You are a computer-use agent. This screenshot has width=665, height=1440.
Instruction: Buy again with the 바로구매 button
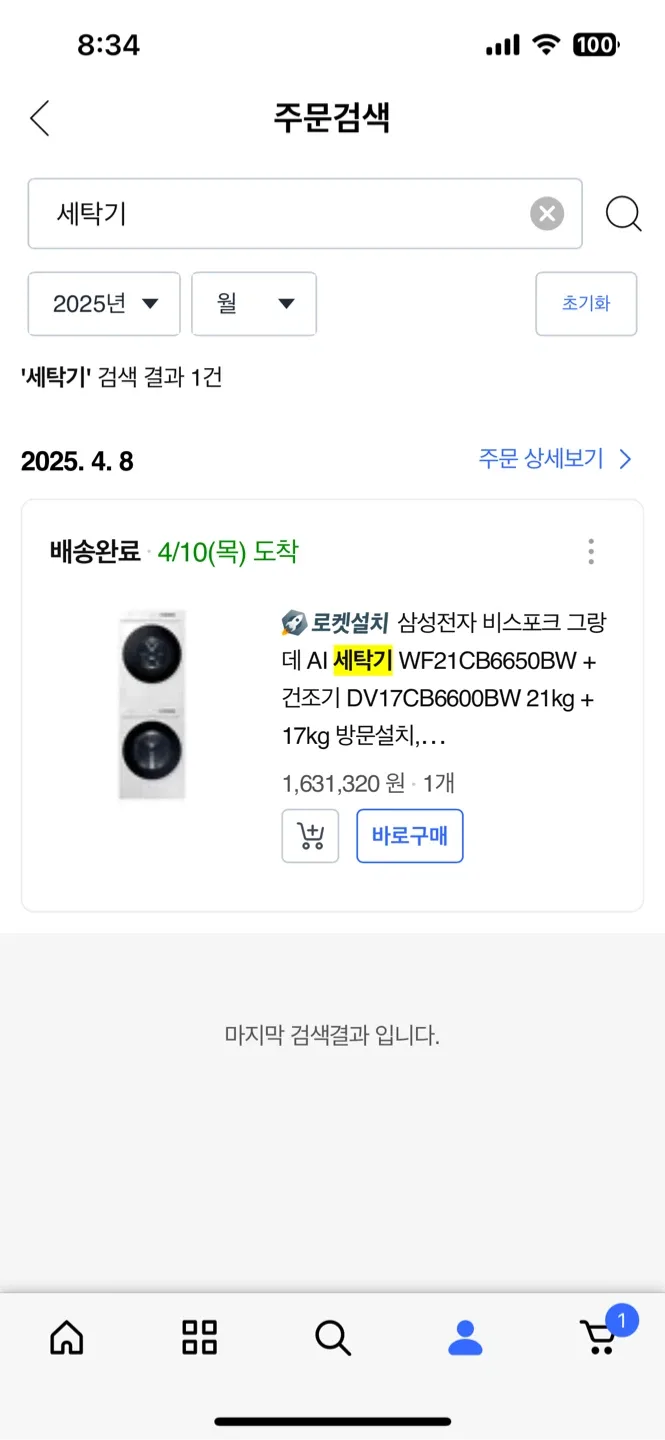(410, 836)
